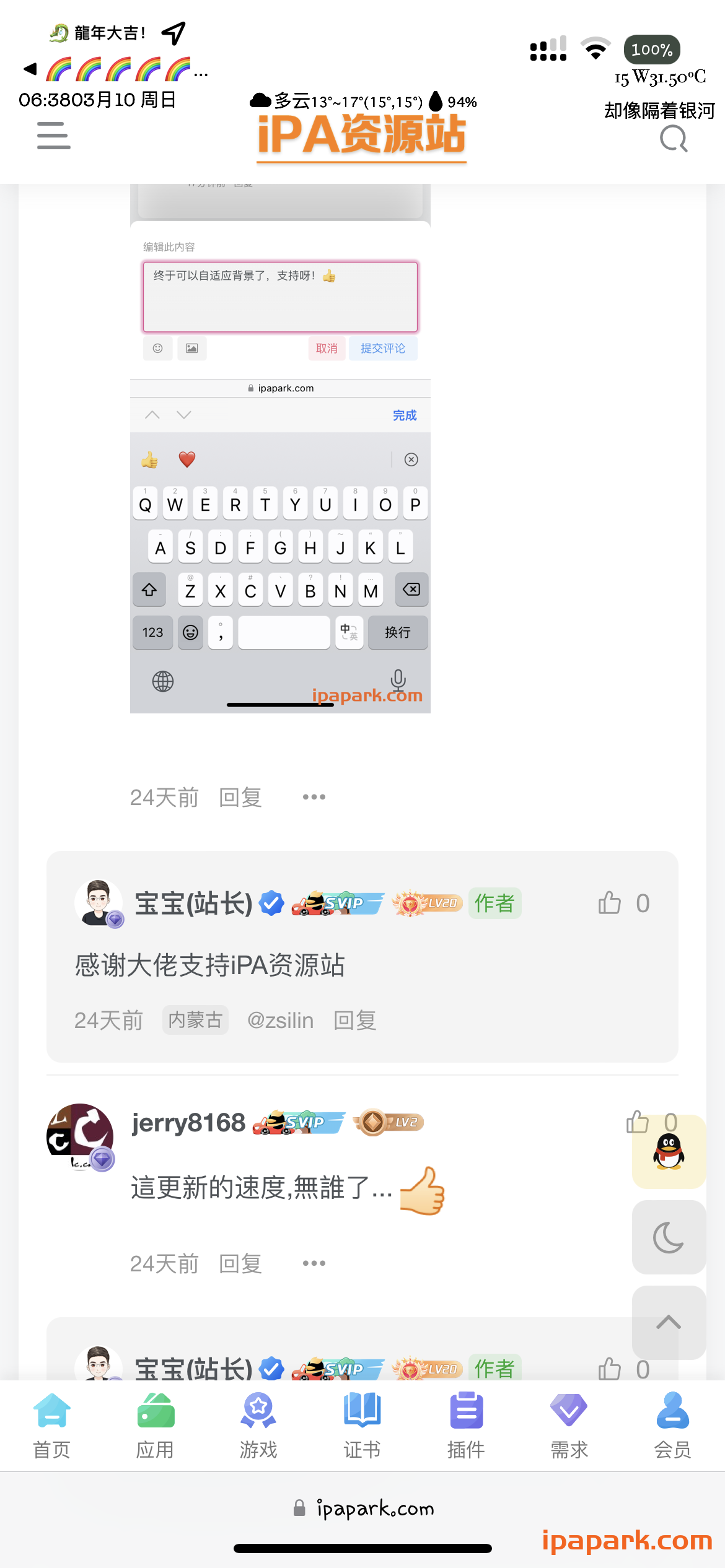Screen dimensions: 725x1568
Task: Open the 回复 reply link on 宝宝(站长)'s comment
Action: tap(354, 1019)
